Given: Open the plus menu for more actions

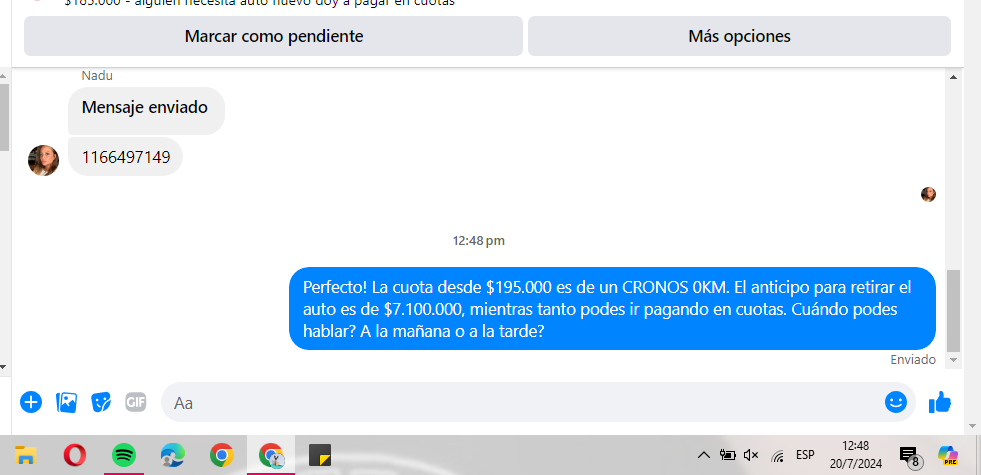Looking at the screenshot, I should coord(31,402).
